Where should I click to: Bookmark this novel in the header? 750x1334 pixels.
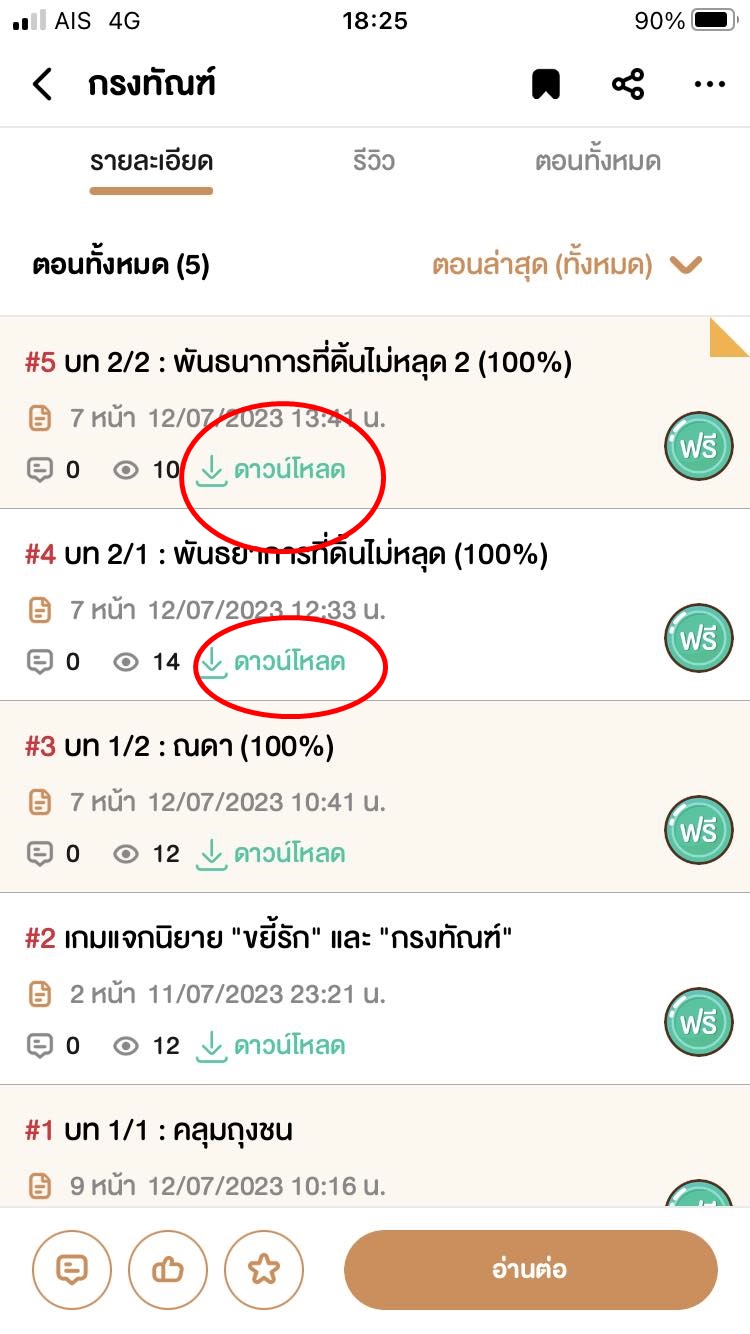pyautogui.click(x=545, y=85)
